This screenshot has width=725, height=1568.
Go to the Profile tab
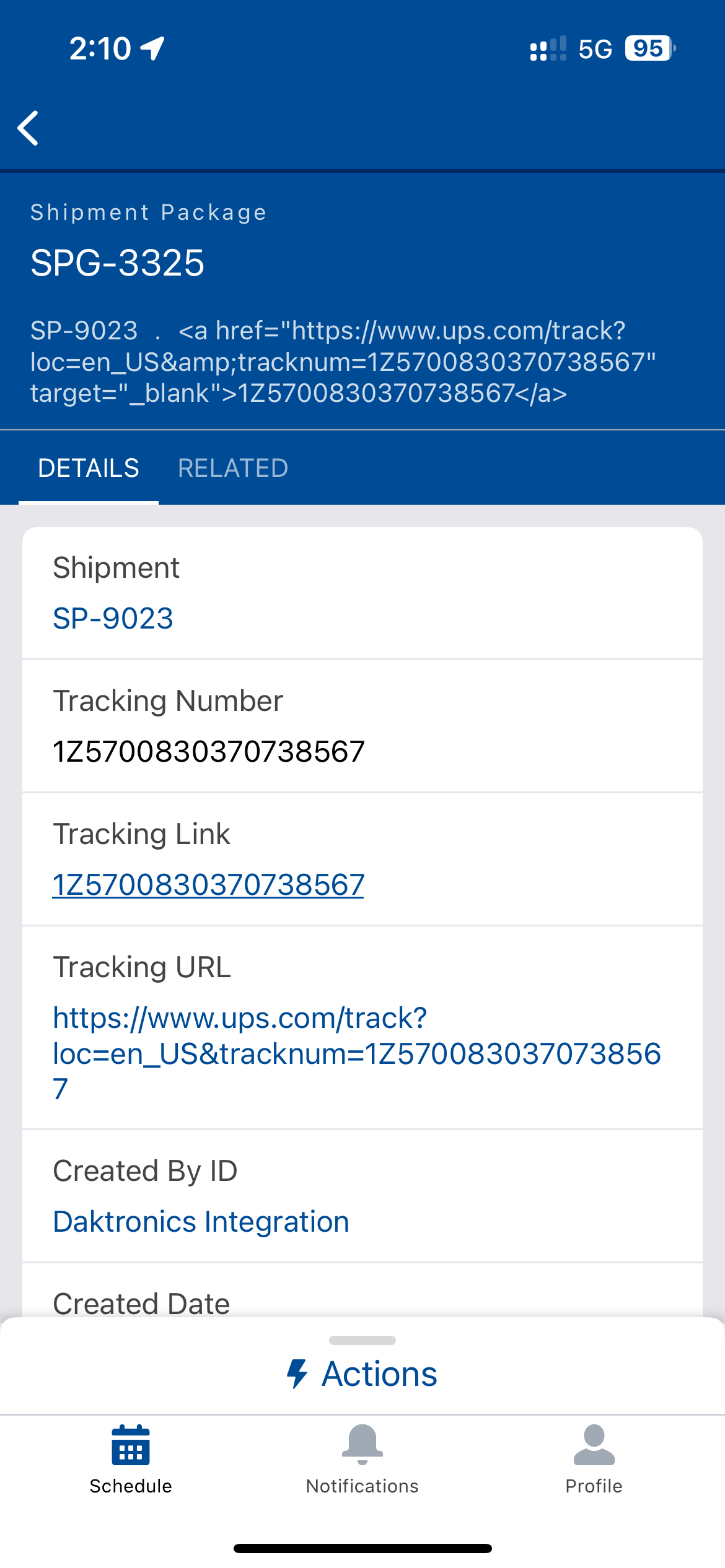594,1459
